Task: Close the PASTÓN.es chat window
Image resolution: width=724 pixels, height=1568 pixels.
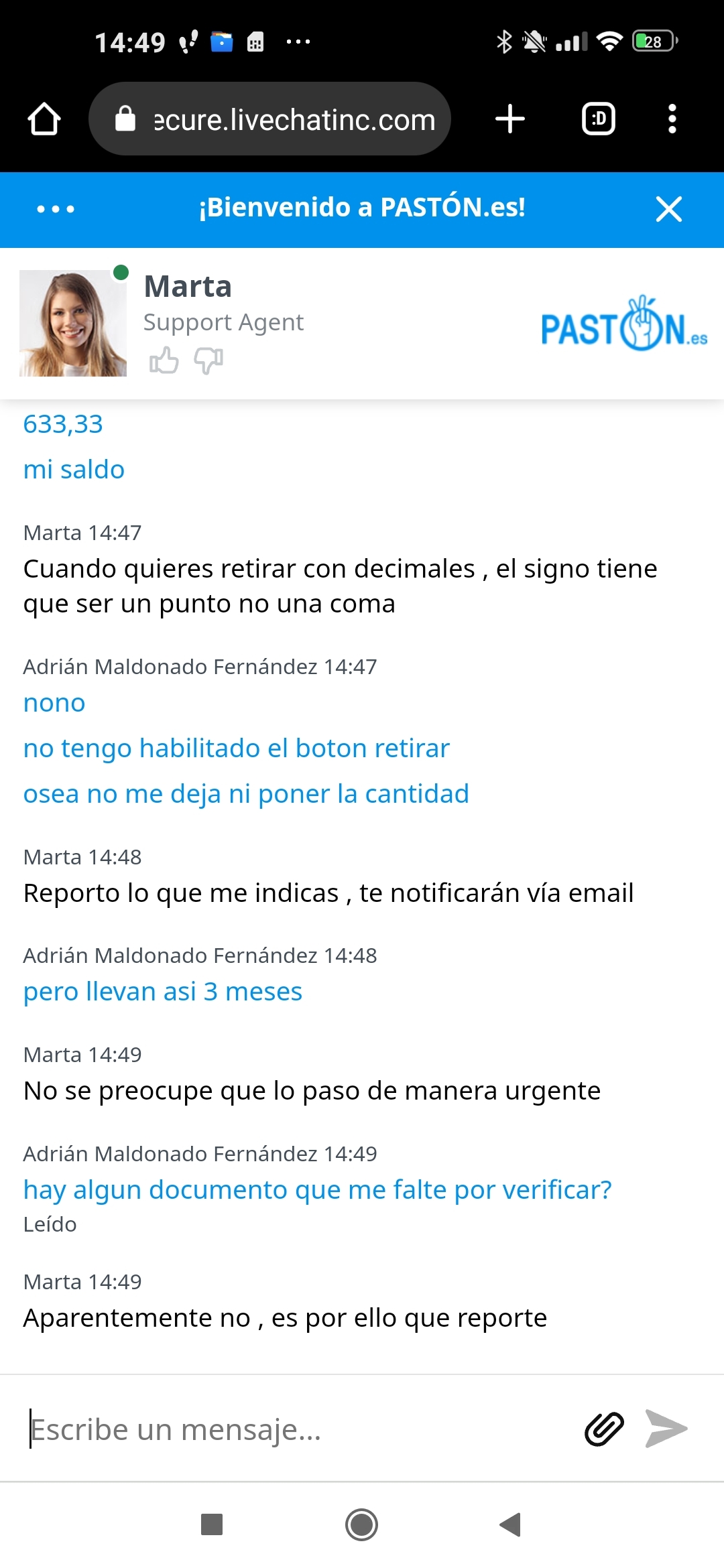Action: coord(669,209)
